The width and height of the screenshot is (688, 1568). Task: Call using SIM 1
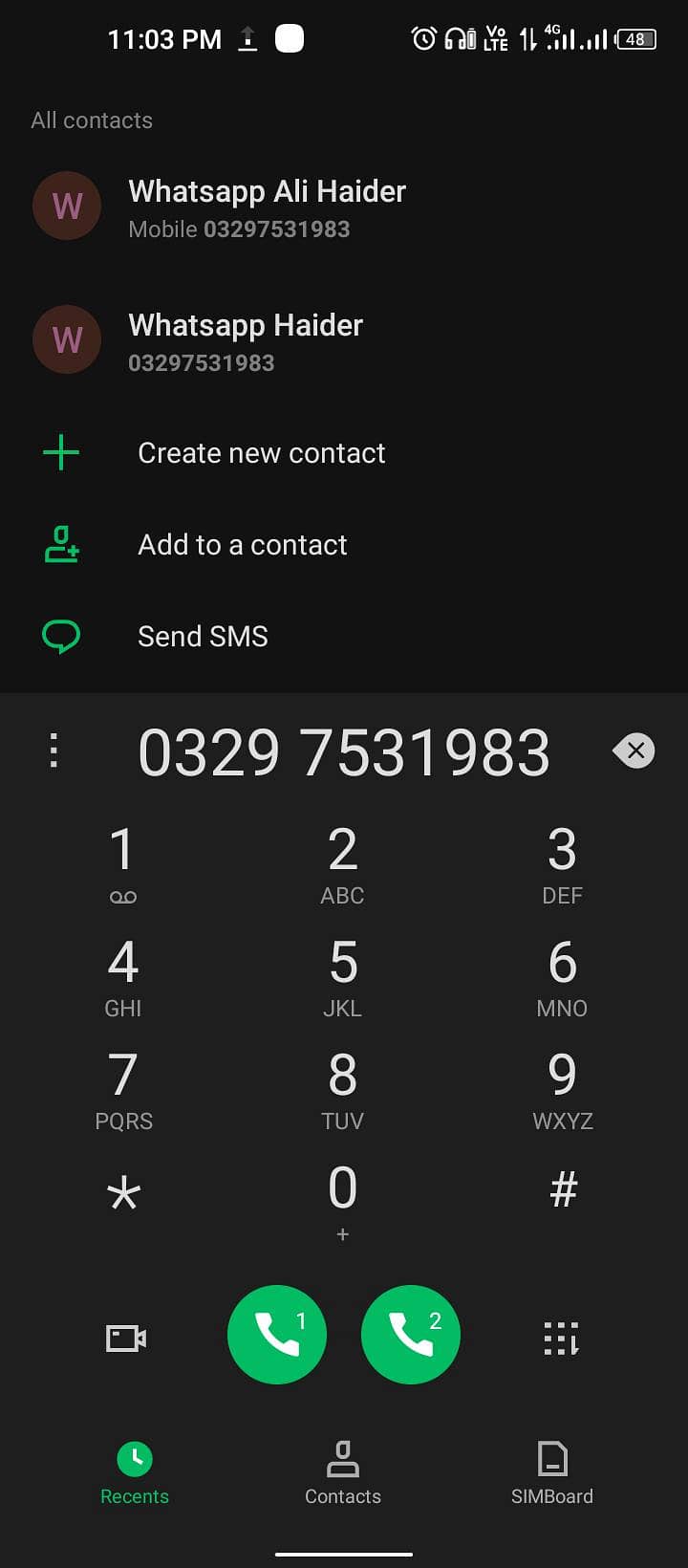[277, 1335]
